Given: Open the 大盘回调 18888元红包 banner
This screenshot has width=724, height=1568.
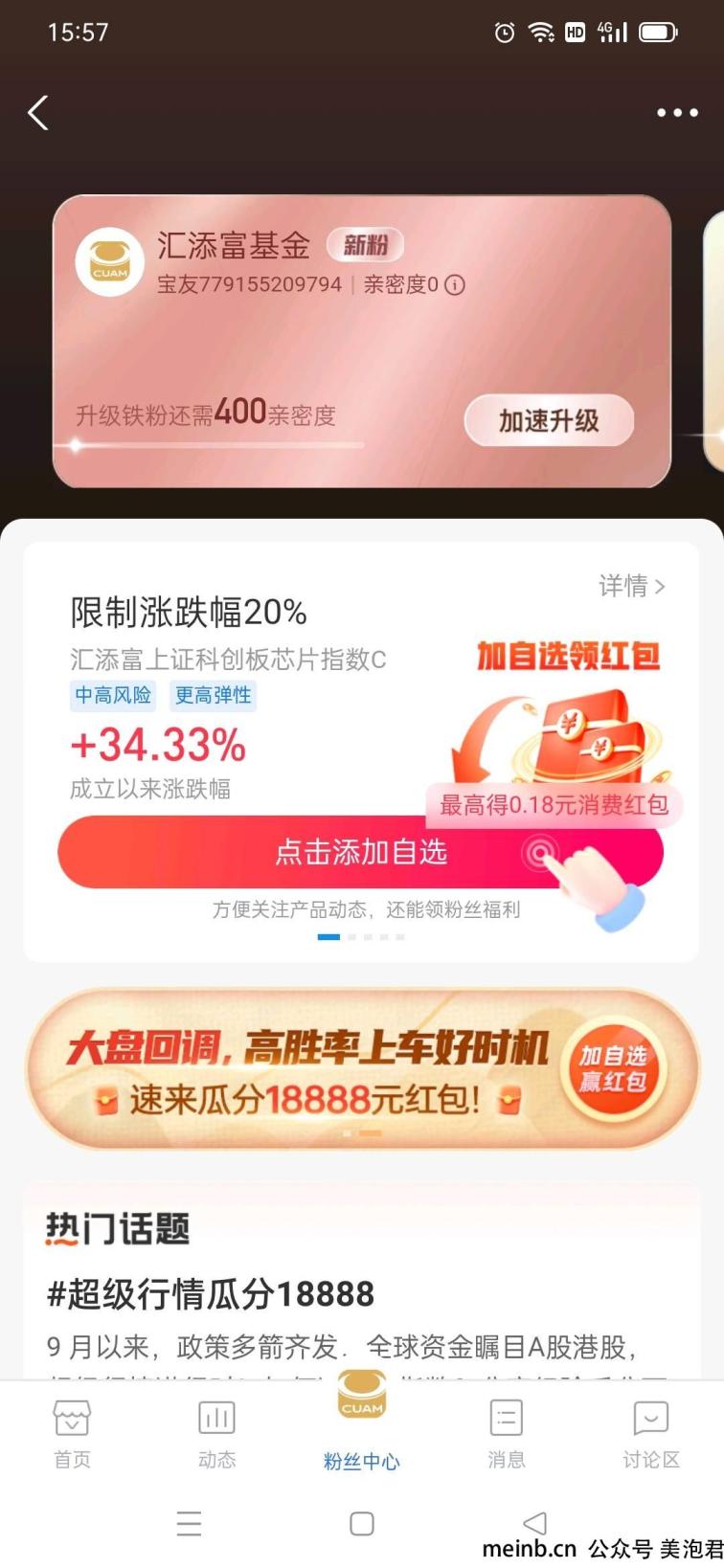Looking at the screenshot, I should pos(362,1069).
